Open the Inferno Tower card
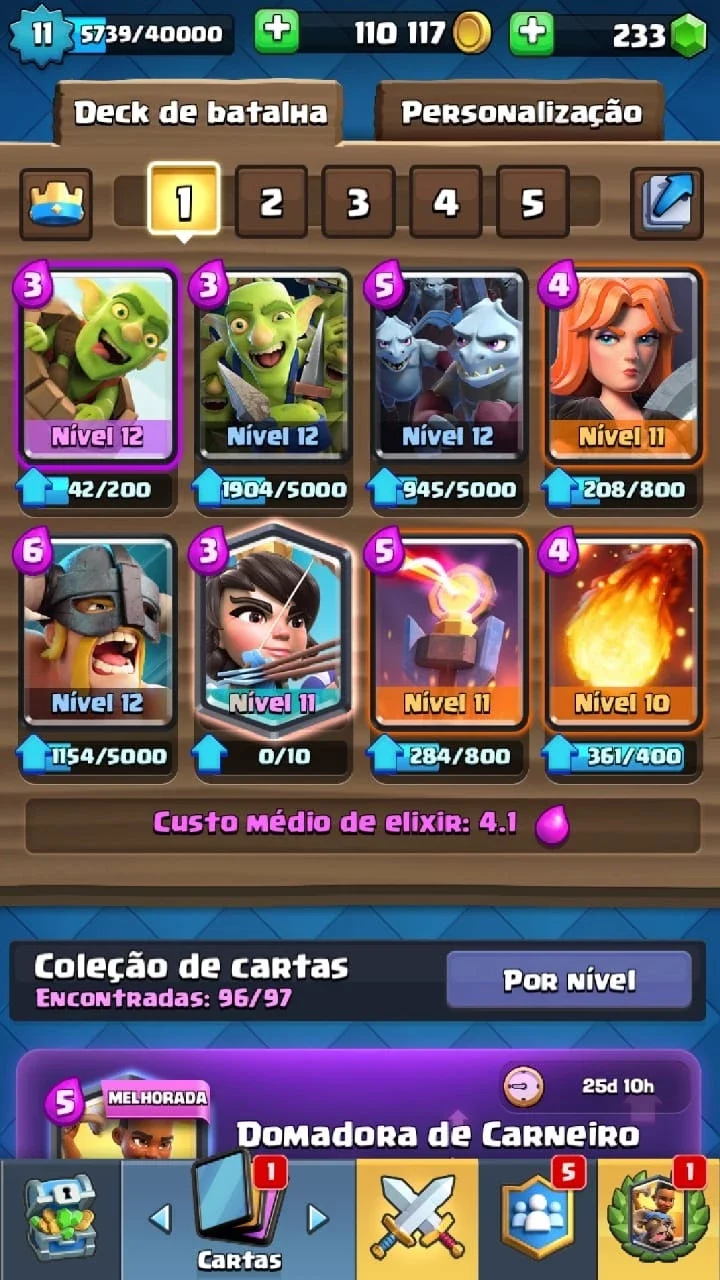 pos(447,632)
